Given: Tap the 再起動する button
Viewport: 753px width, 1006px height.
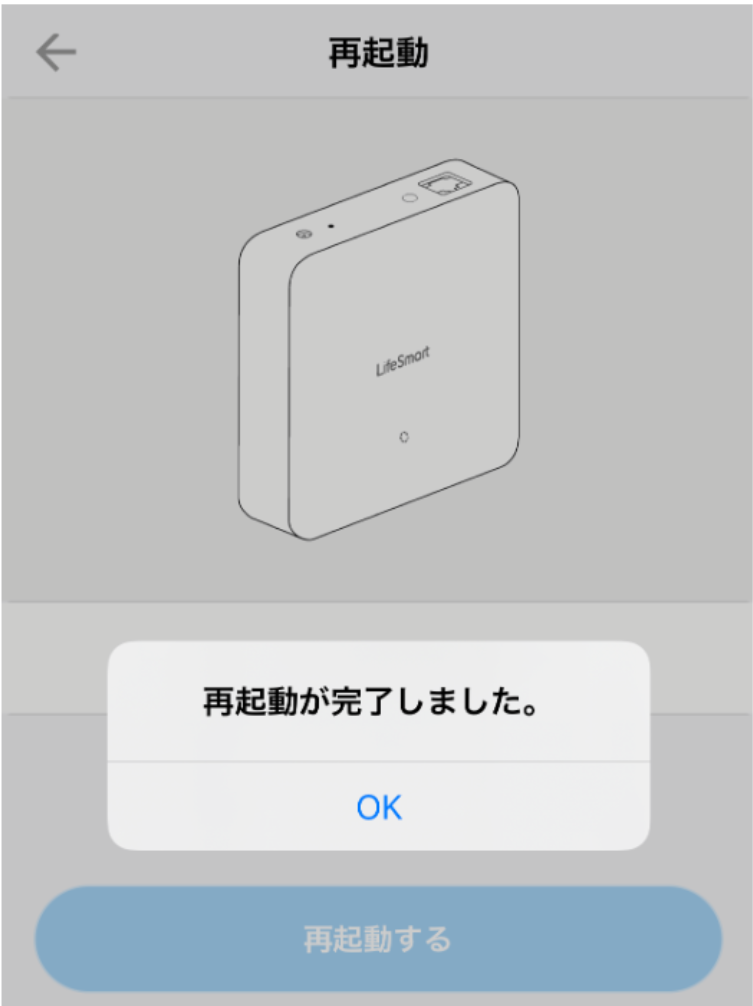Looking at the screenshot, I should (x=378, y=939).
